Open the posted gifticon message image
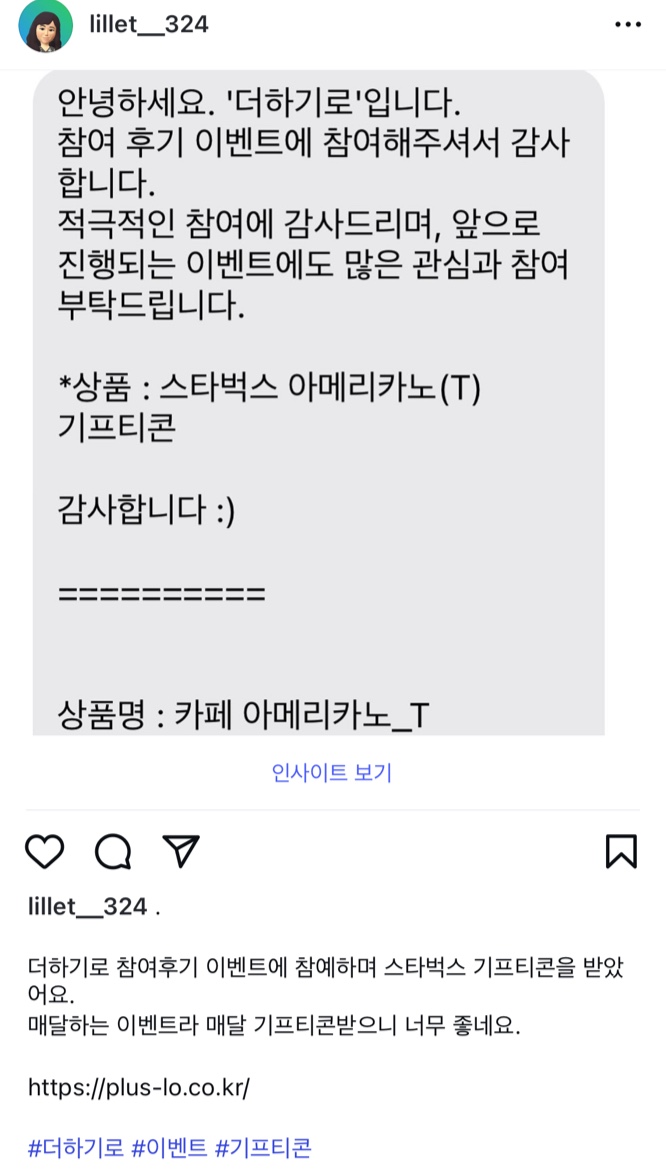This screenshot has height=1174, width=666. (318, 400)
